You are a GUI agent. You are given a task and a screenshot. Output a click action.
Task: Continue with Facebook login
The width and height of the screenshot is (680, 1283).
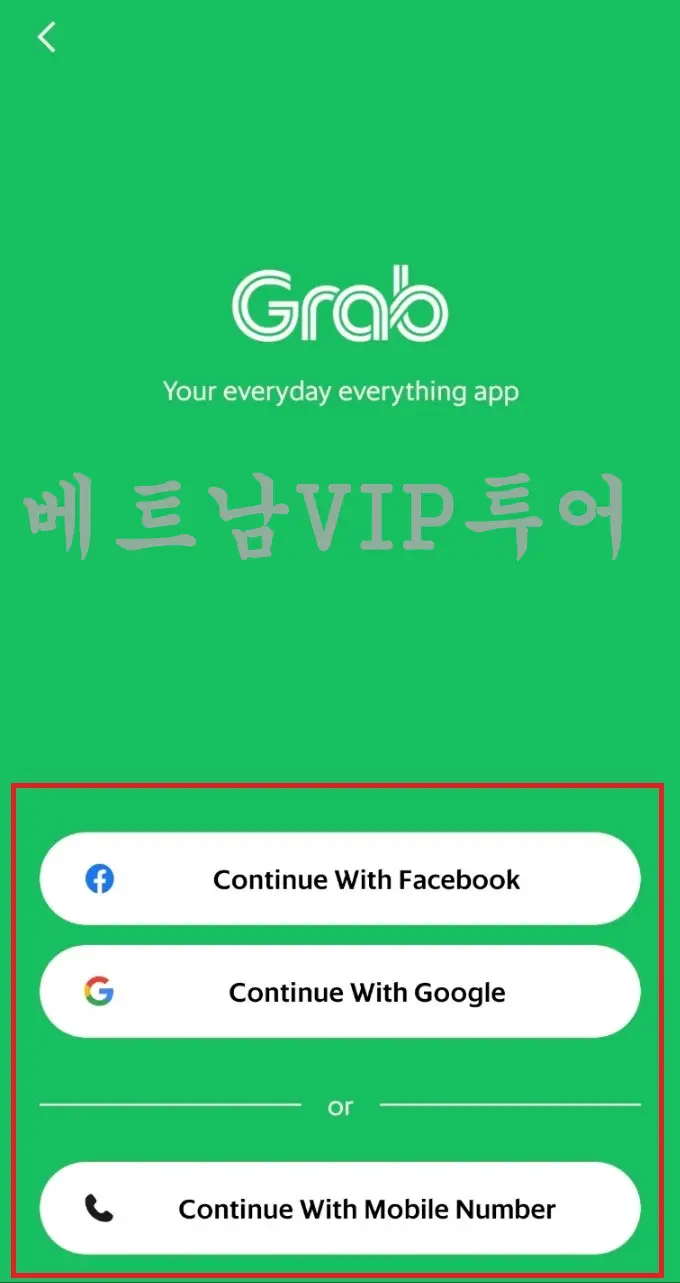340,879
